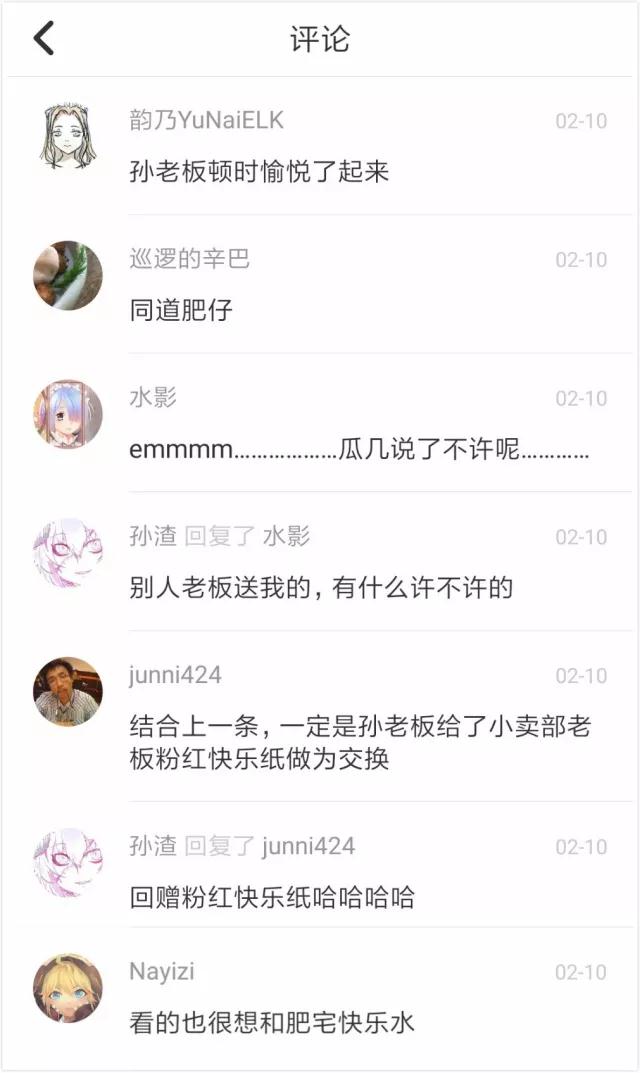Visit Nayizi's avatar

tap(68, 988)
